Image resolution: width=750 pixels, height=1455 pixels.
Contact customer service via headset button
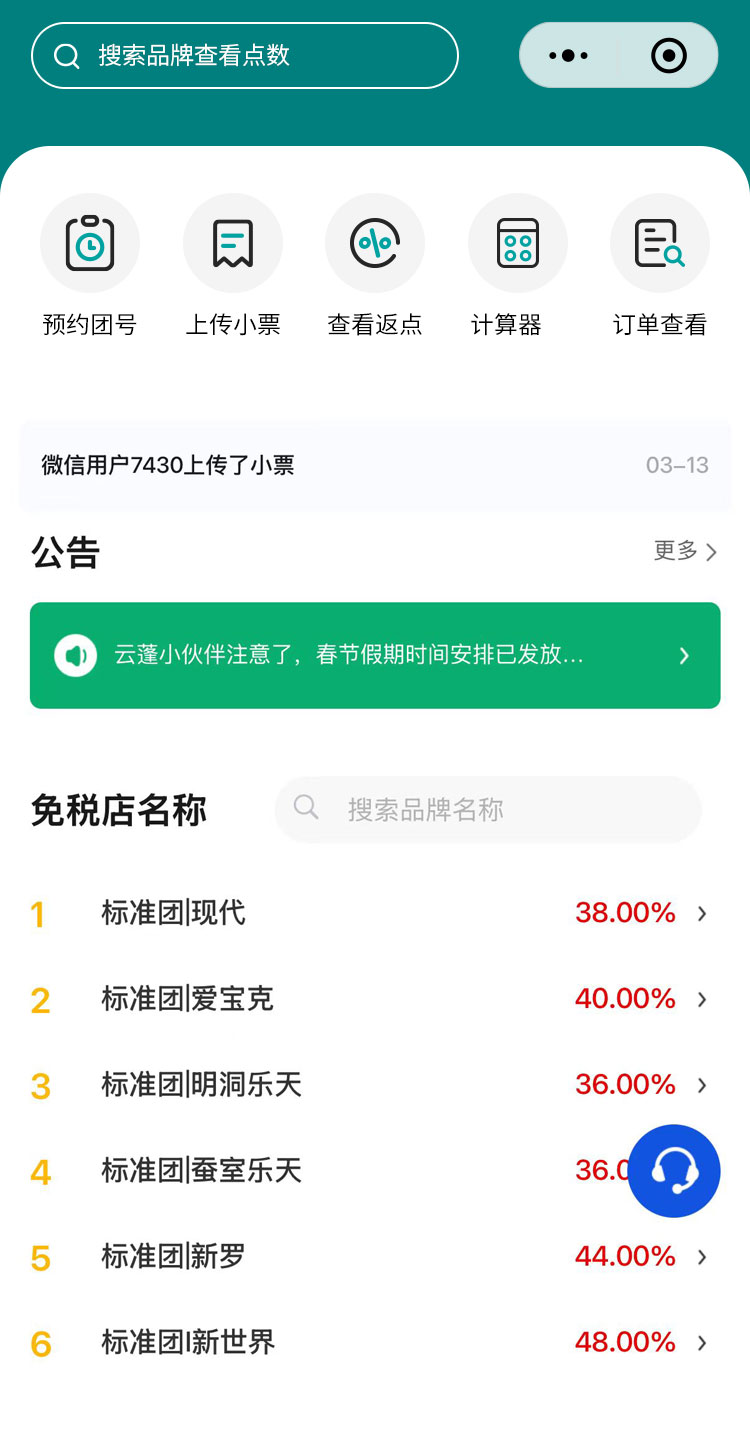click(674, 1171)
